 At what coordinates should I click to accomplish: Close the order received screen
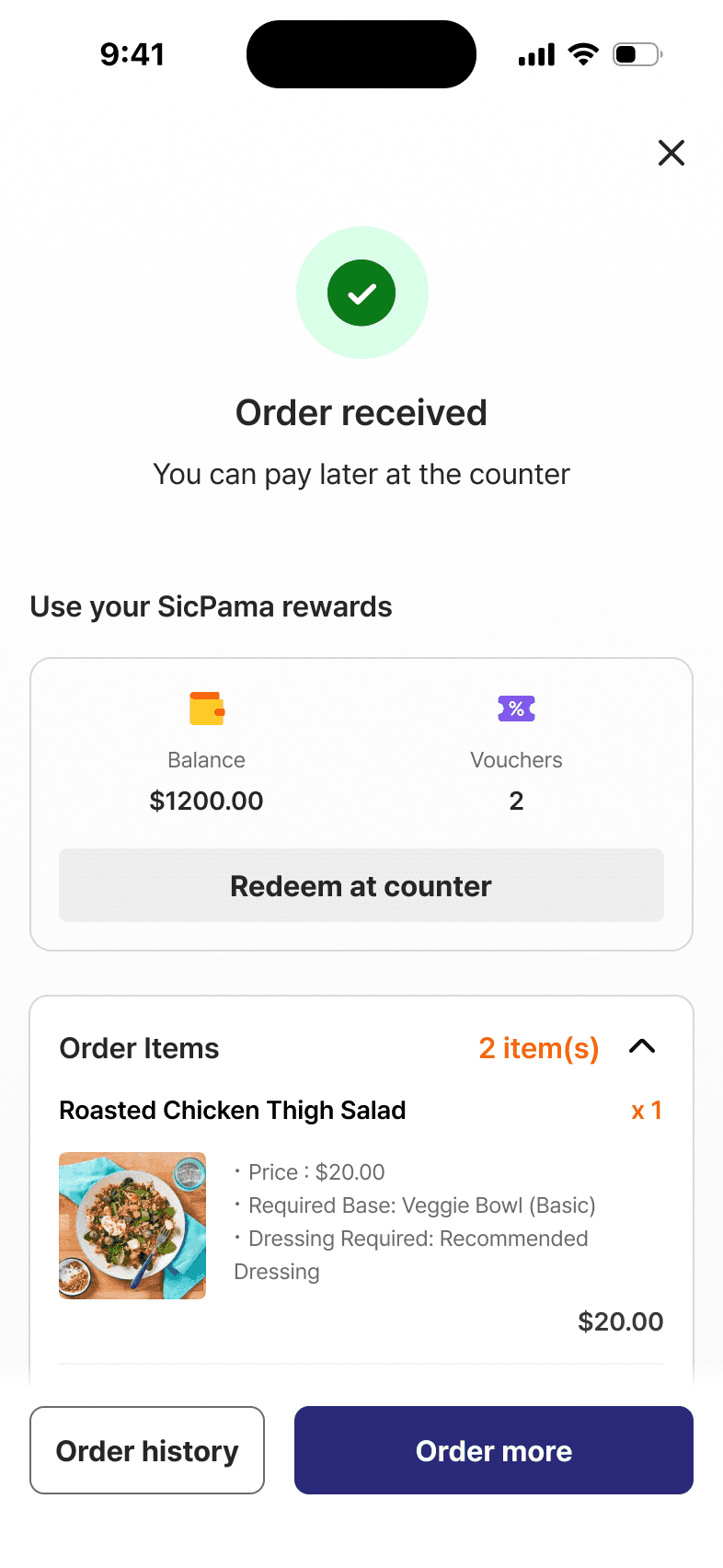point(671,153)
